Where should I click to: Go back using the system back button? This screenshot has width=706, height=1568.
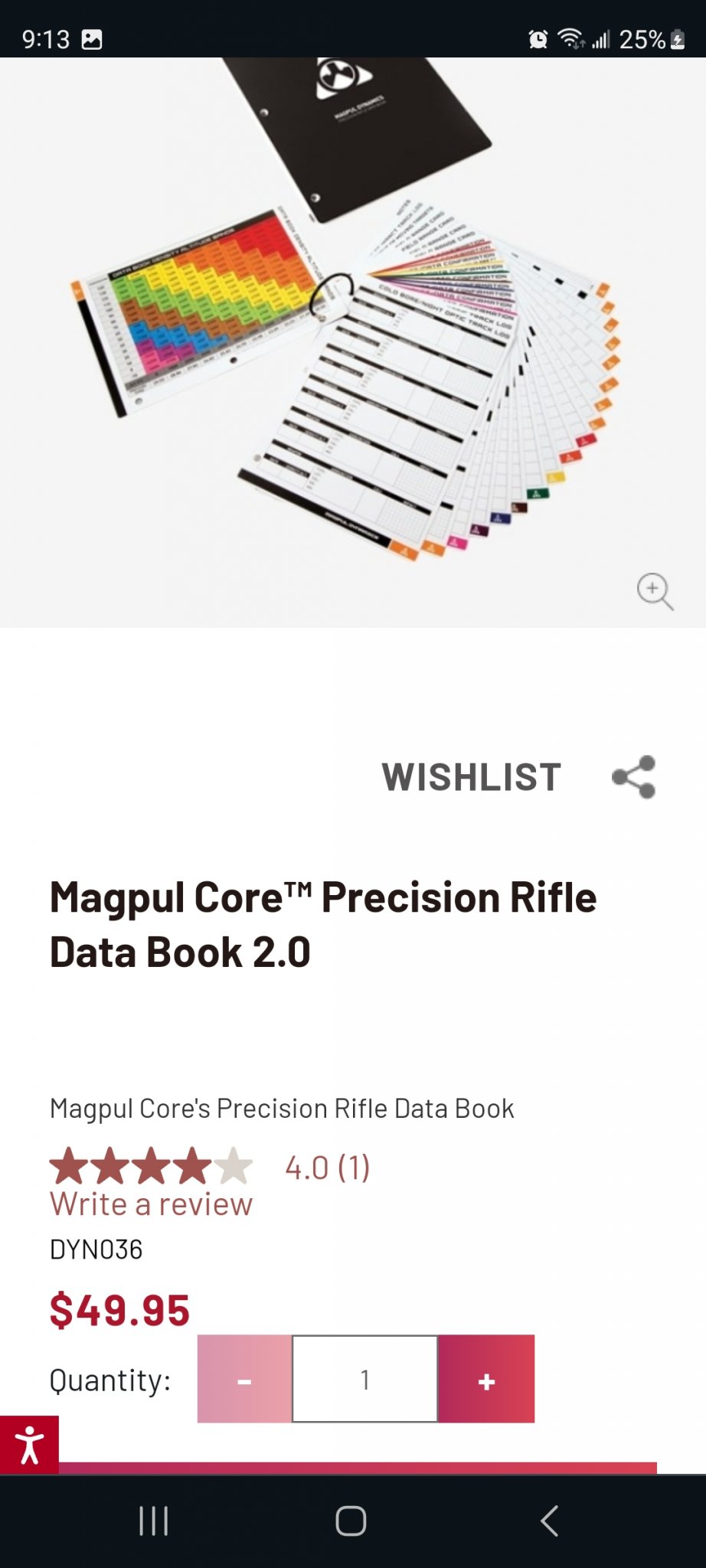click(549, 1521)
